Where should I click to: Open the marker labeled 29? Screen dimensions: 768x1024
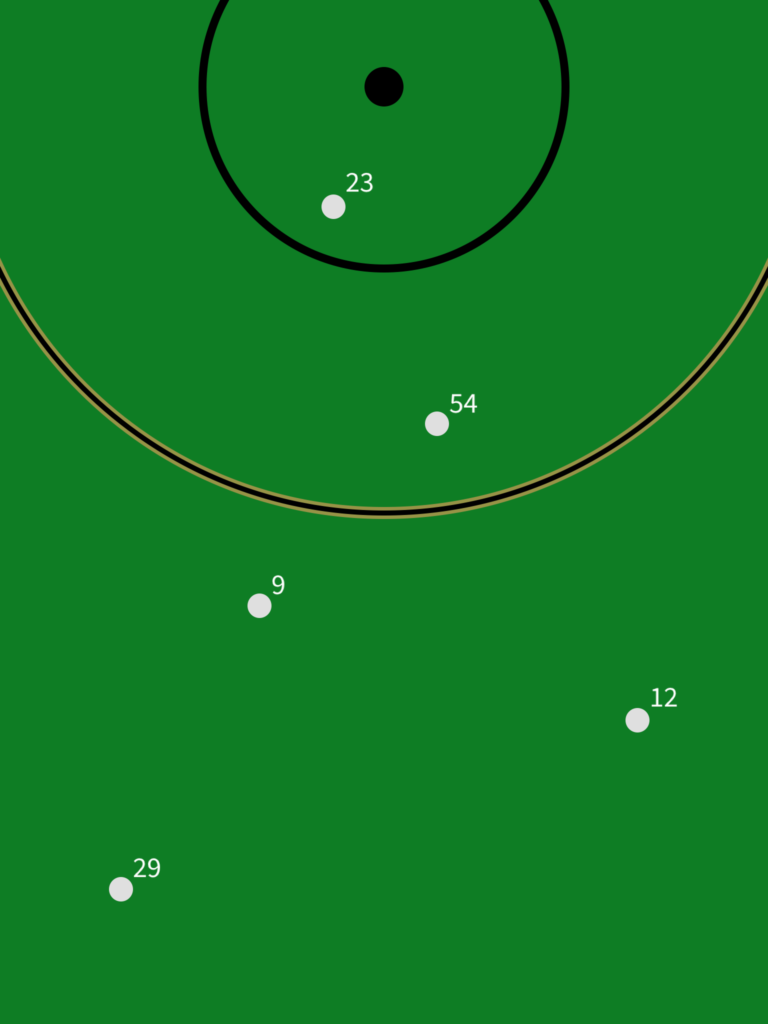tap(121, 889)
